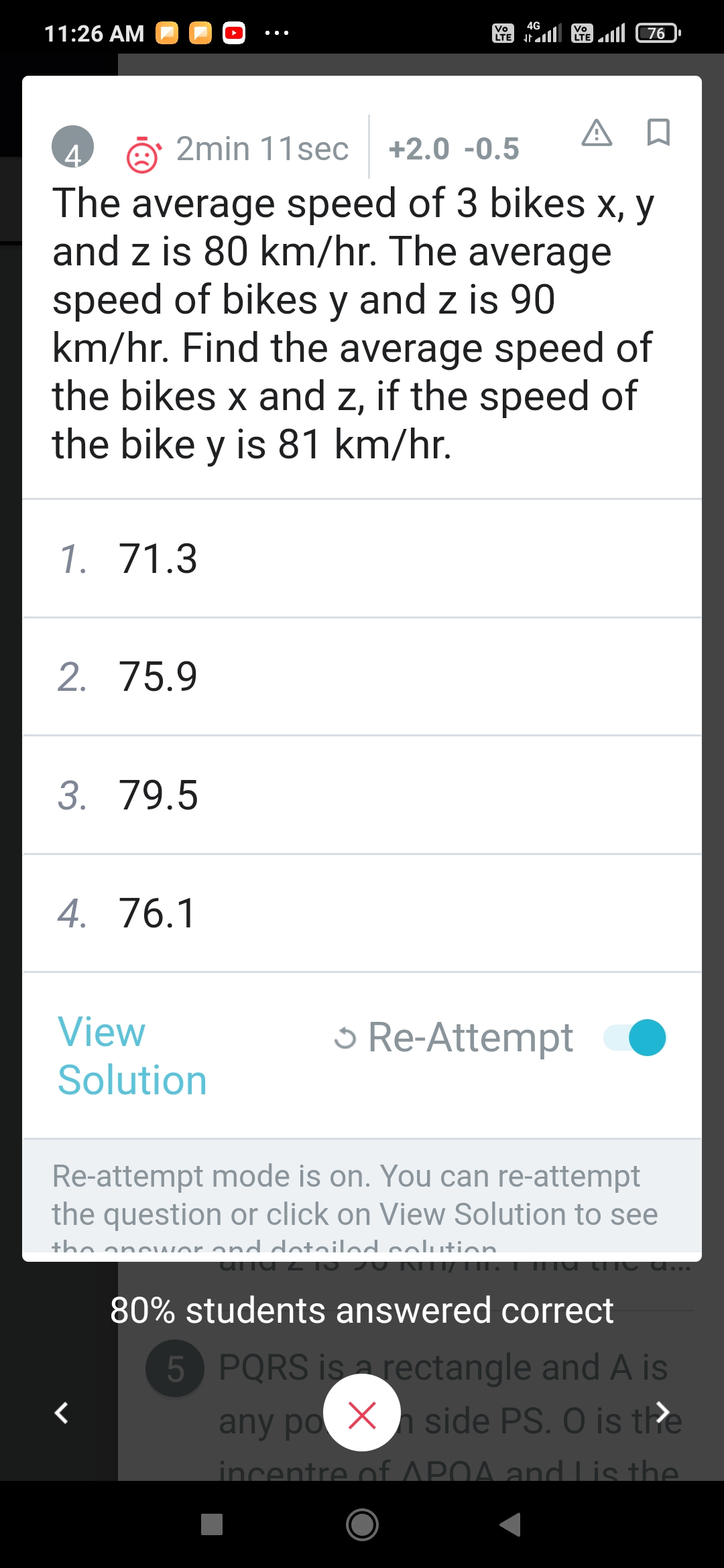Viewport: 724px width, 1568px height.
Task: Pick answer option 79.5
Action: pos(362,795)
